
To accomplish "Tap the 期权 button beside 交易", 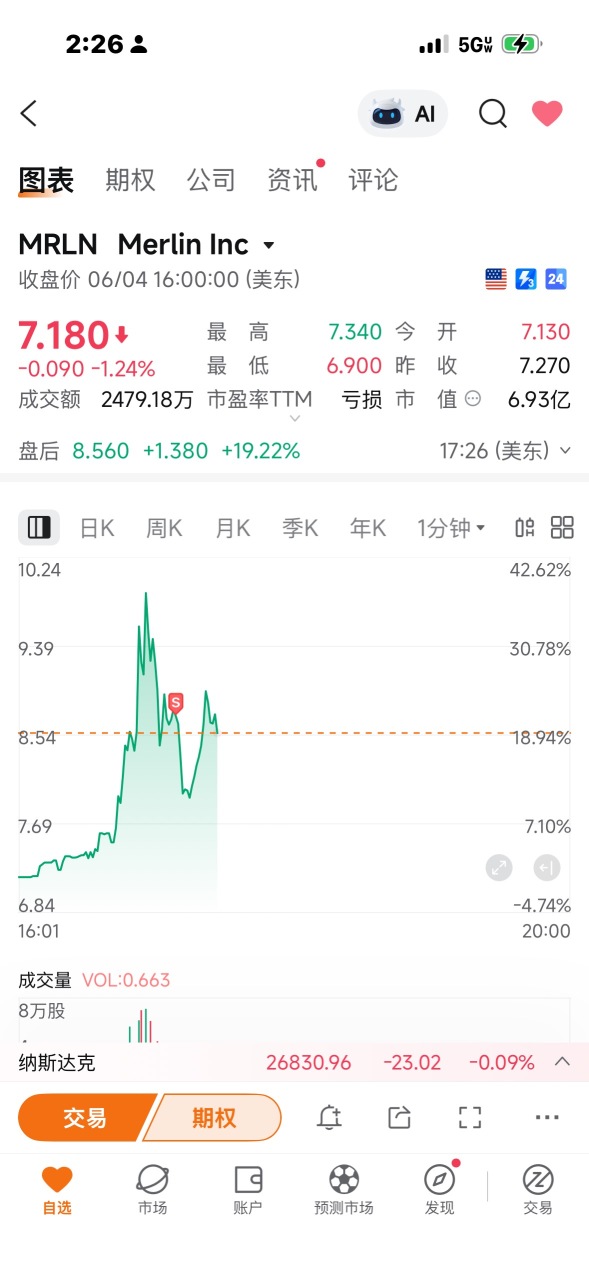I will [213, 1117].
